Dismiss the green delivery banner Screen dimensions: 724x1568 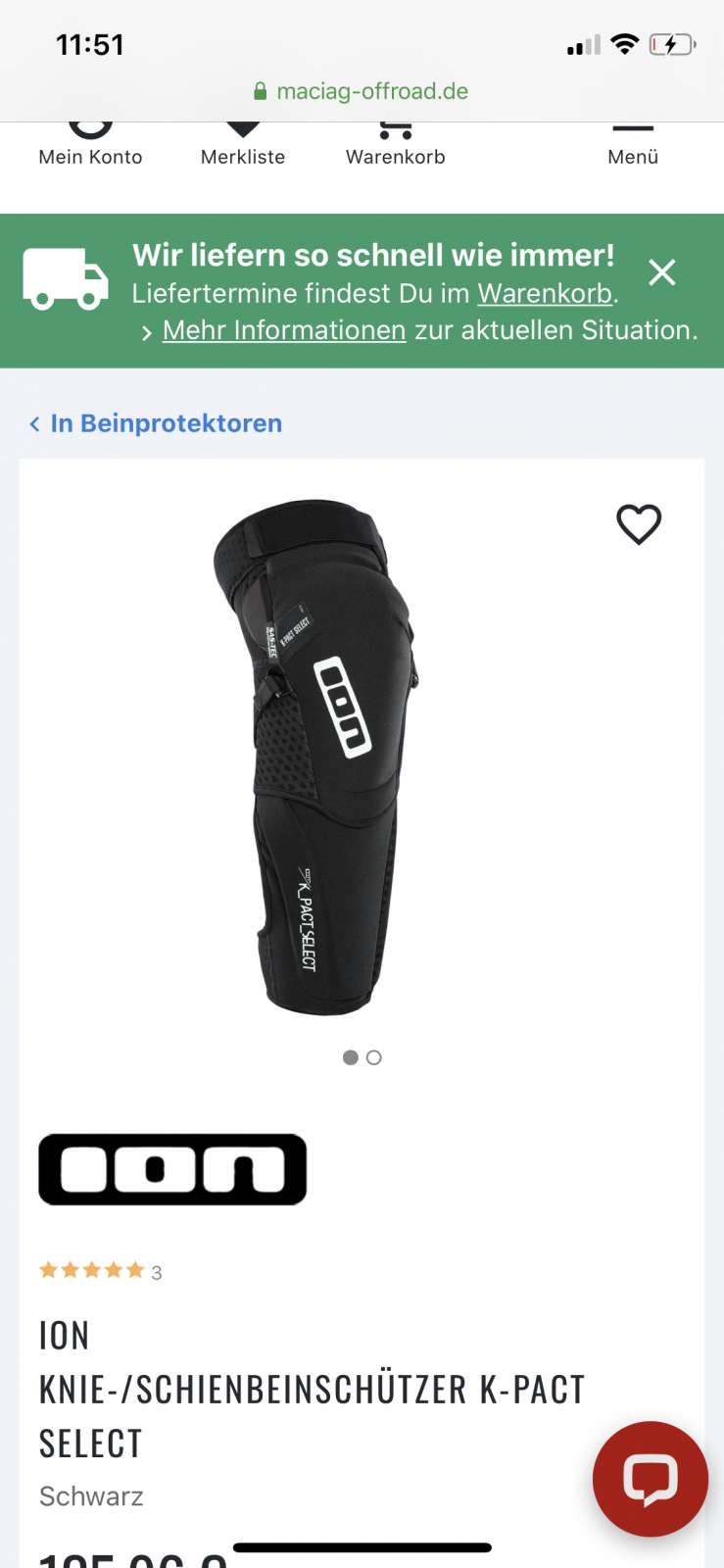(662, 272)
